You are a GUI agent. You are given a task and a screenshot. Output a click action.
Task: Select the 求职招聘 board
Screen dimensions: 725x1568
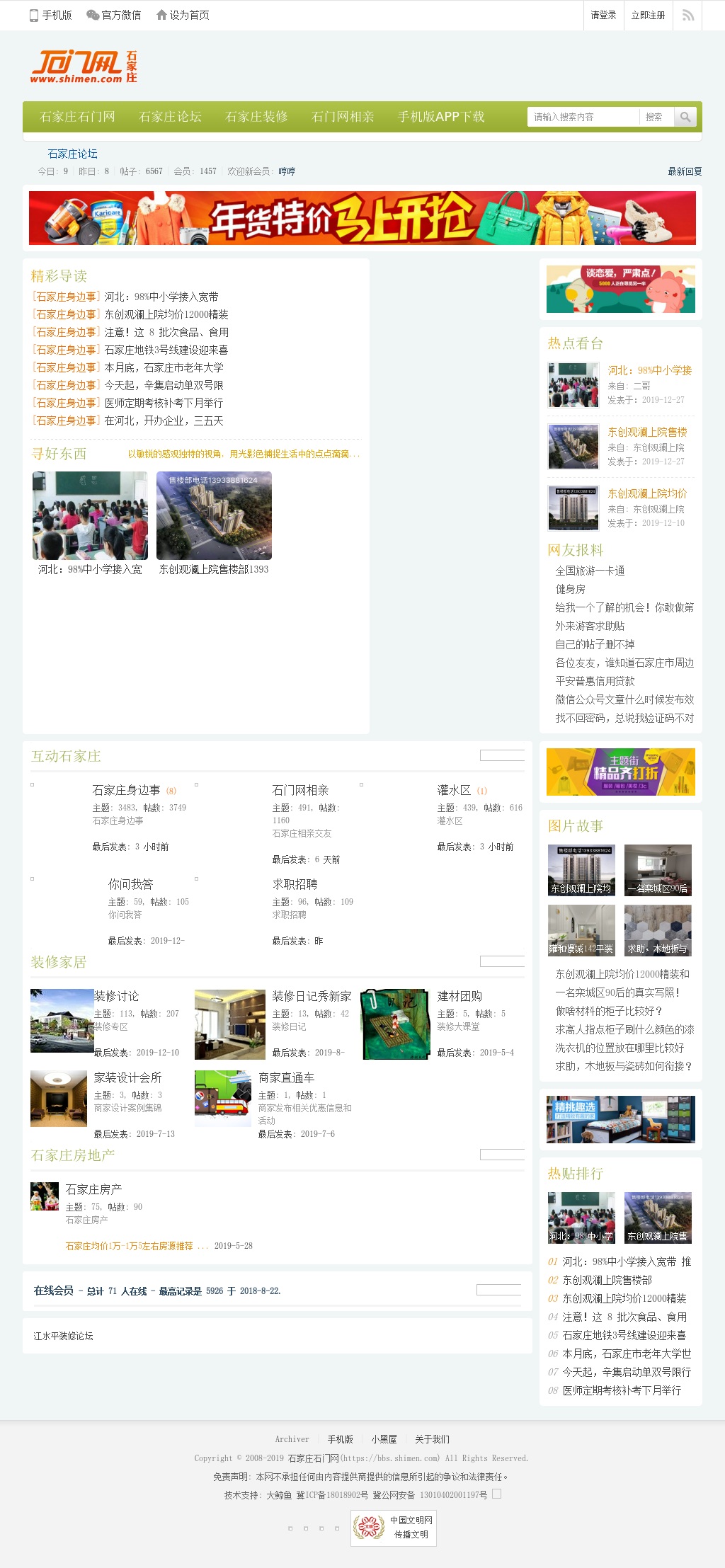tap(295, 884)
